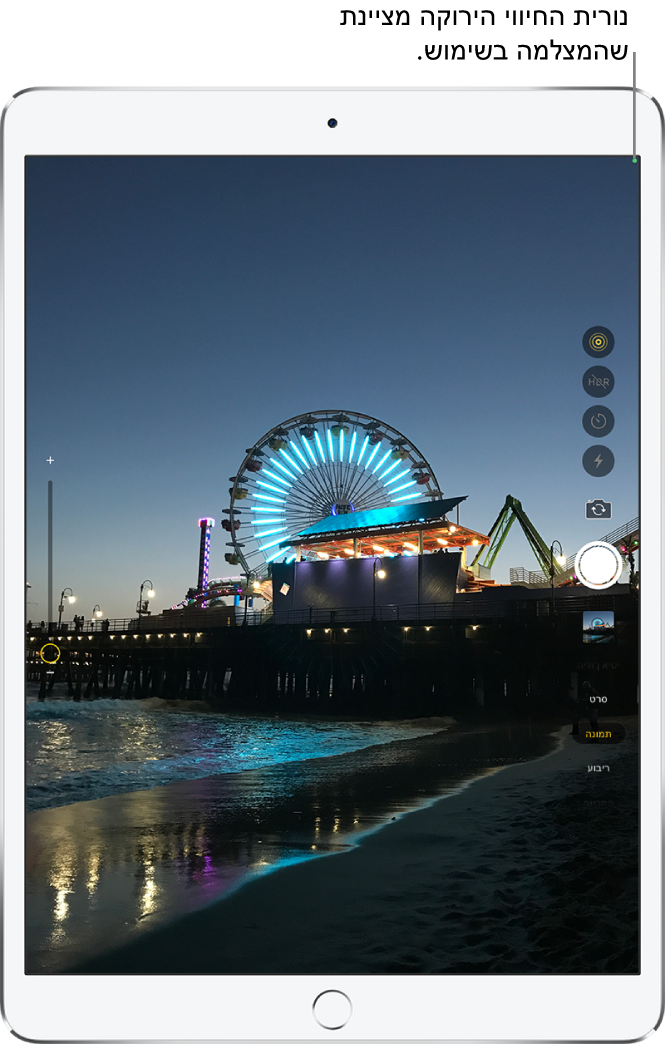Toggle the Live Photo icon
Image resolution: width=665 pixels, height=1045 pixels.
(598, 342)
